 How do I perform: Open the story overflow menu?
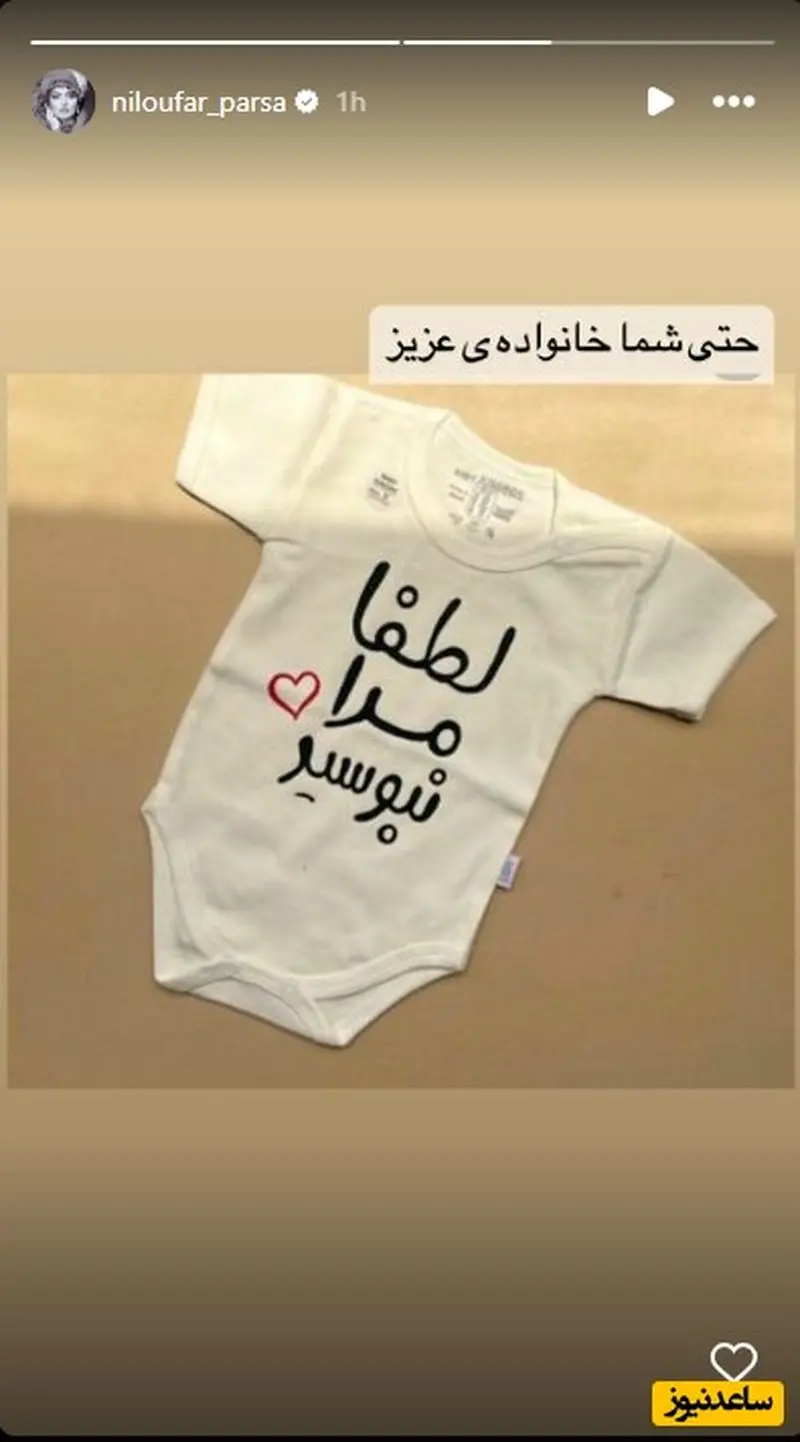732,101
